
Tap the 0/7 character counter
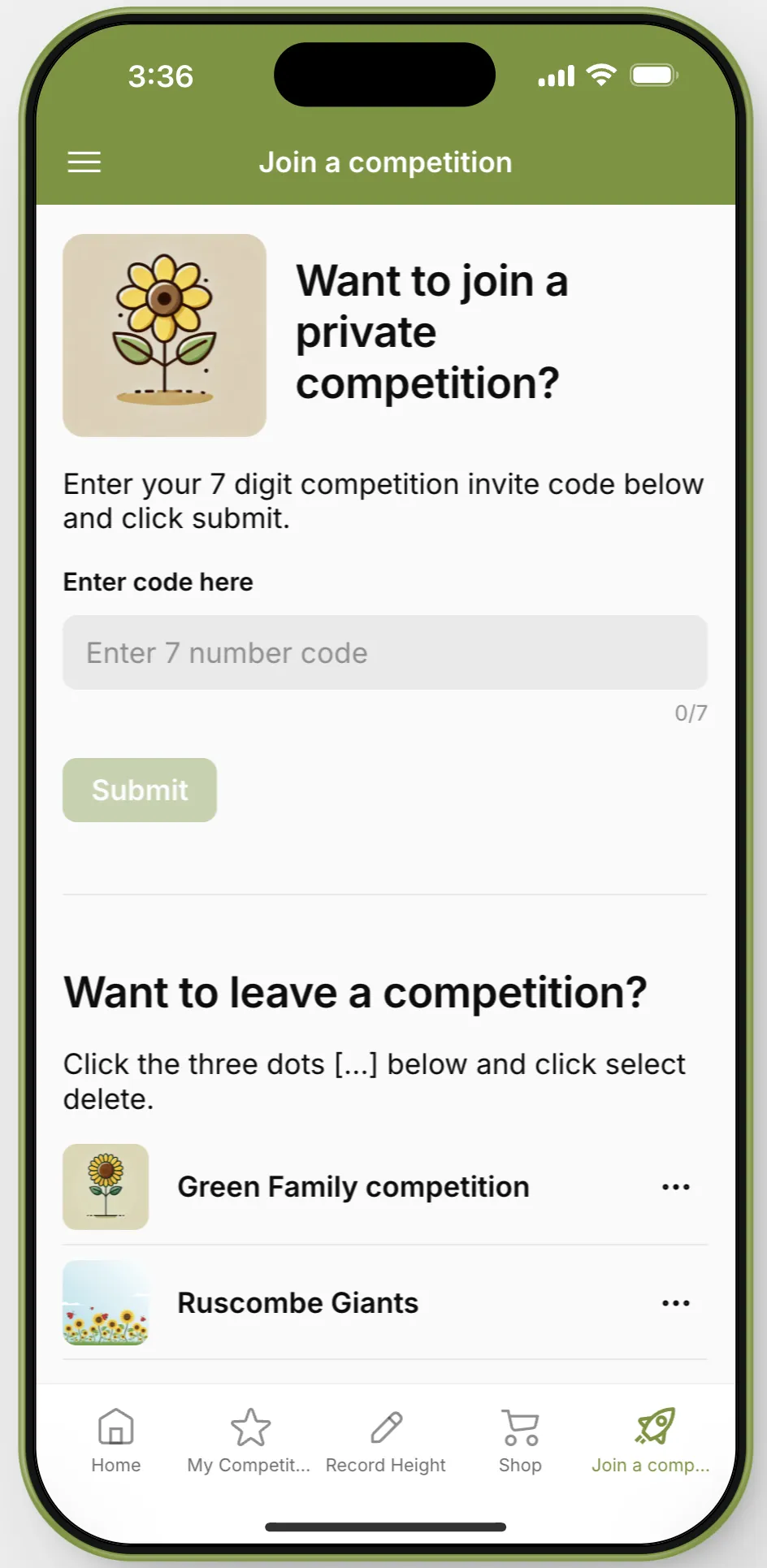click(690, 712)
